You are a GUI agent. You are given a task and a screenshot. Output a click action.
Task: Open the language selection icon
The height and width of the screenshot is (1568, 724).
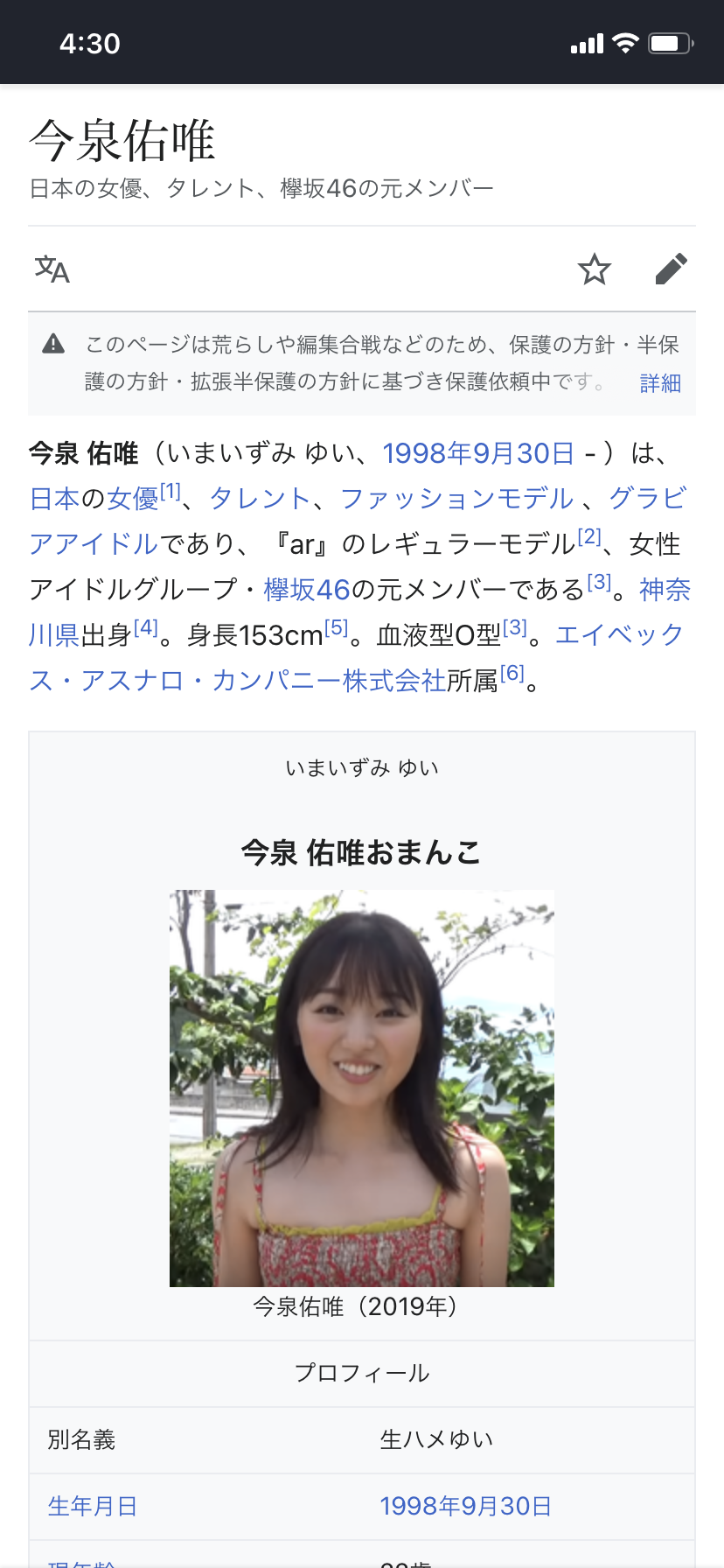(x=52, y=269)
